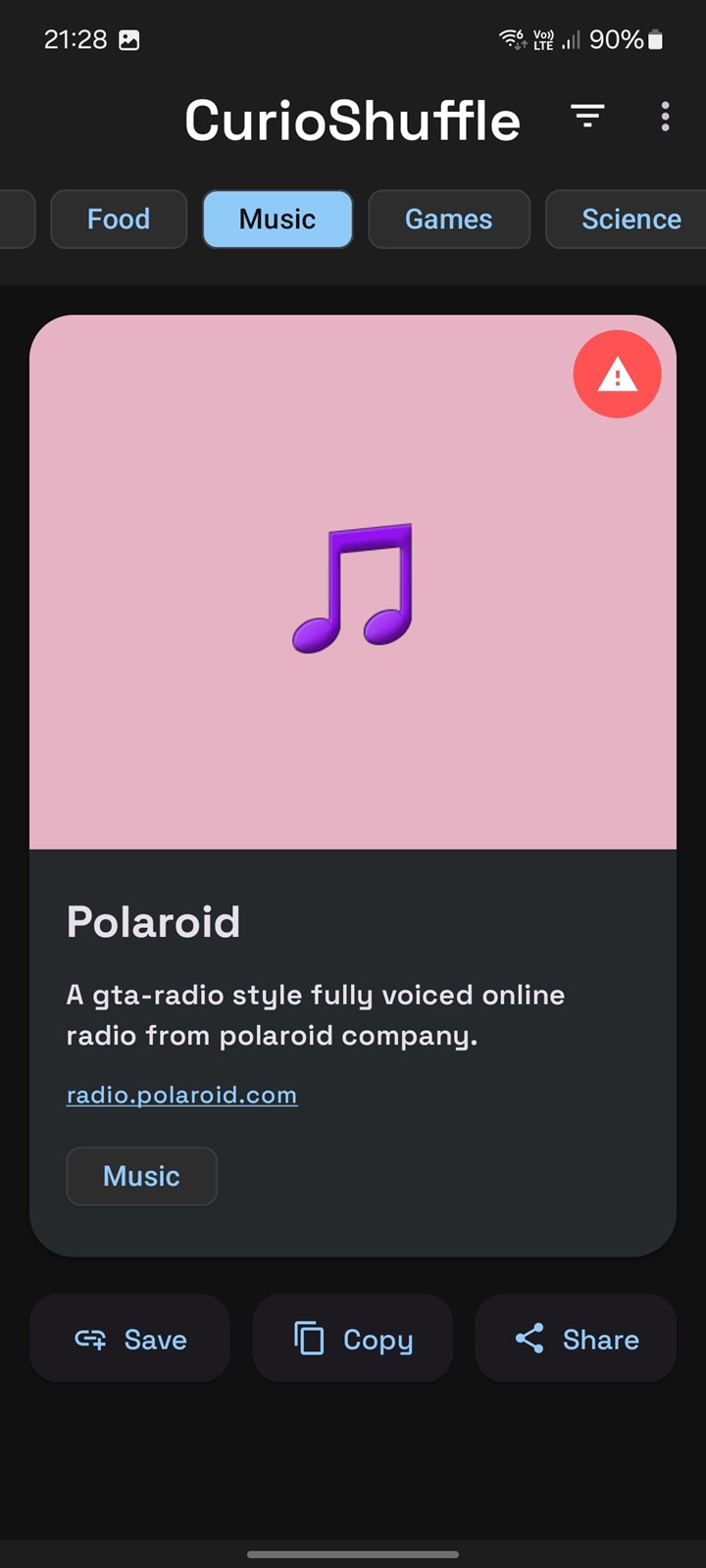Open the Polaroid card image
This screenshot has height=1568, width=706.
[353, 582]
